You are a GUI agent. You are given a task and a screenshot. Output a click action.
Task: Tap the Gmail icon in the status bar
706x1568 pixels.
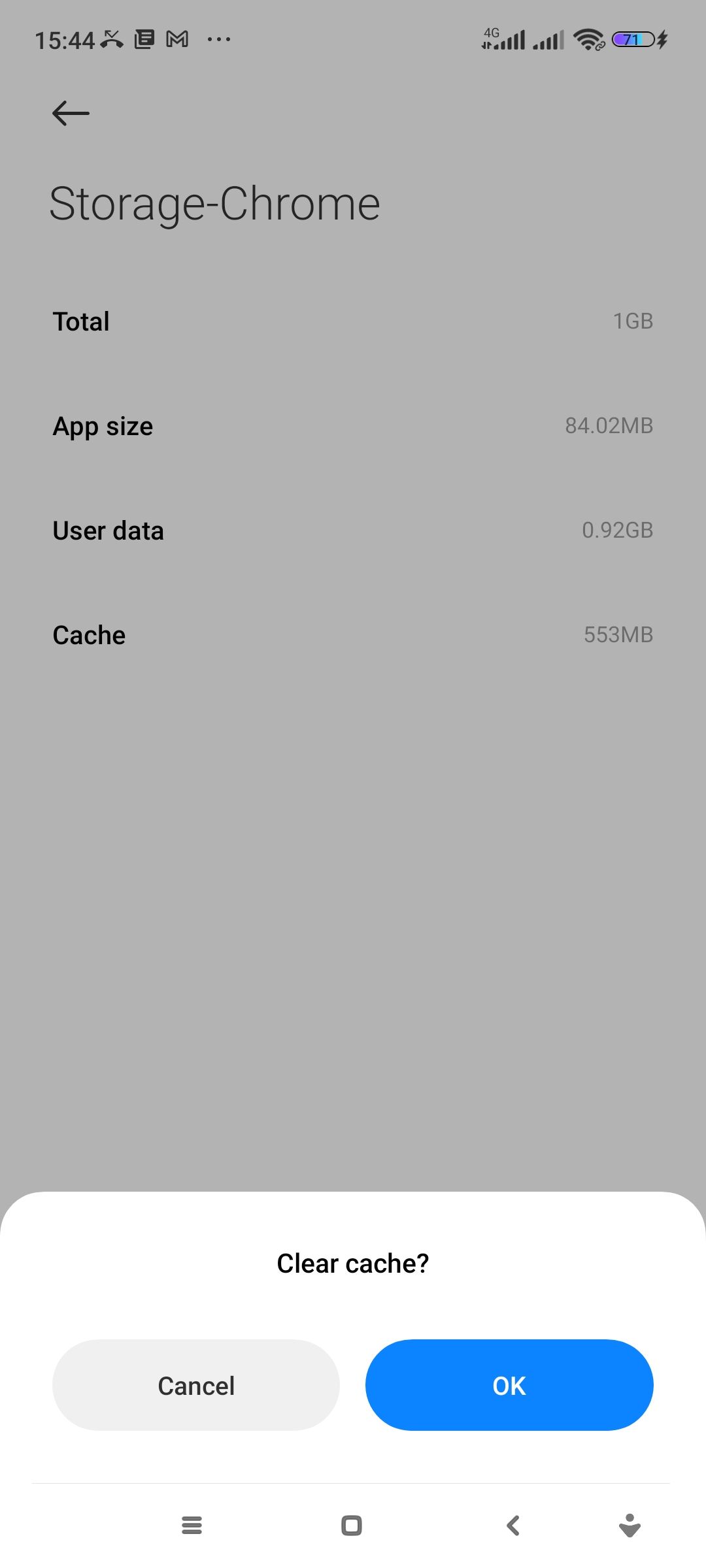pyautogui.click(x=175, y=39)
